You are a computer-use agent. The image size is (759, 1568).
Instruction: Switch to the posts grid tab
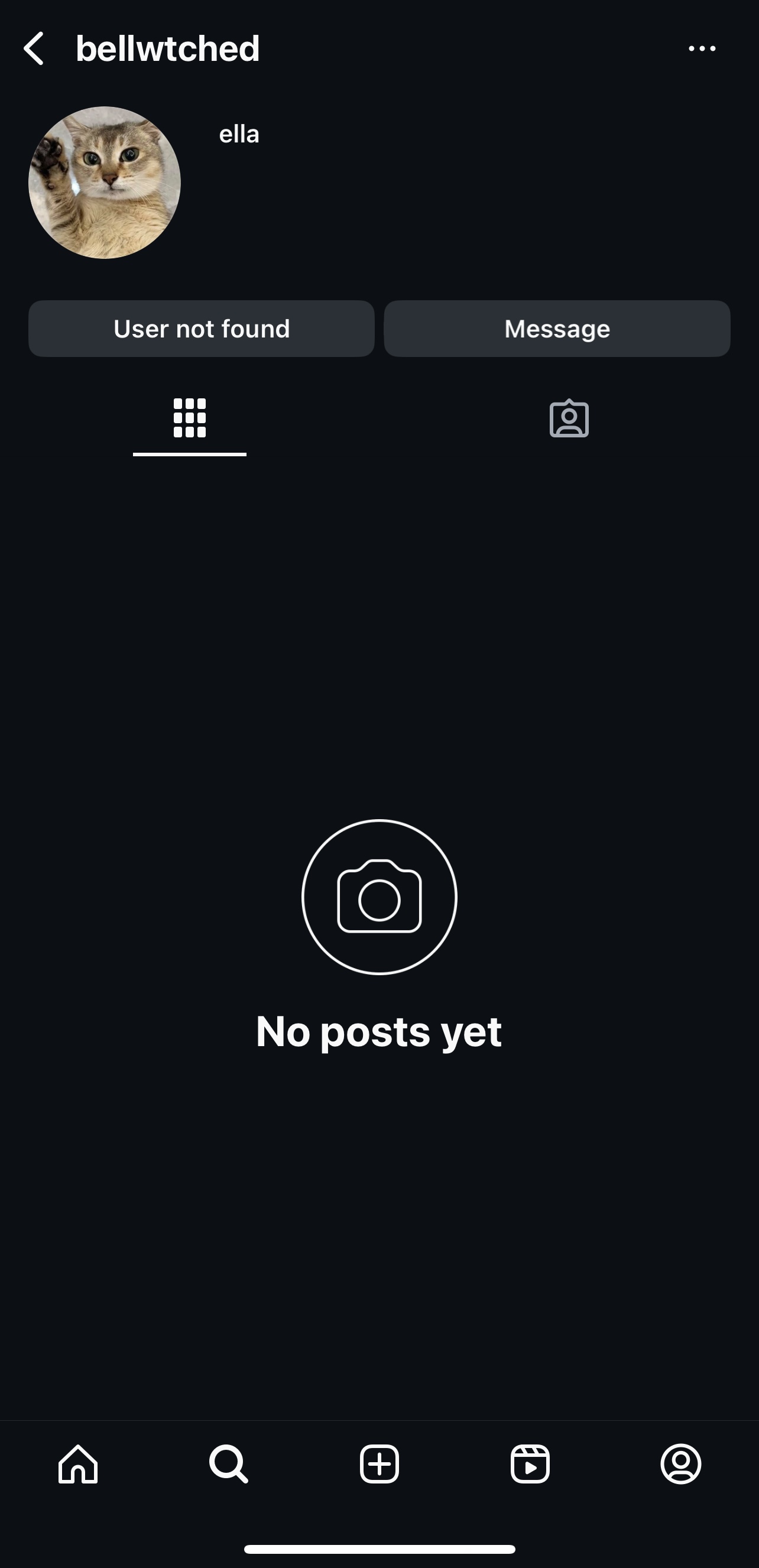point(190,418)
